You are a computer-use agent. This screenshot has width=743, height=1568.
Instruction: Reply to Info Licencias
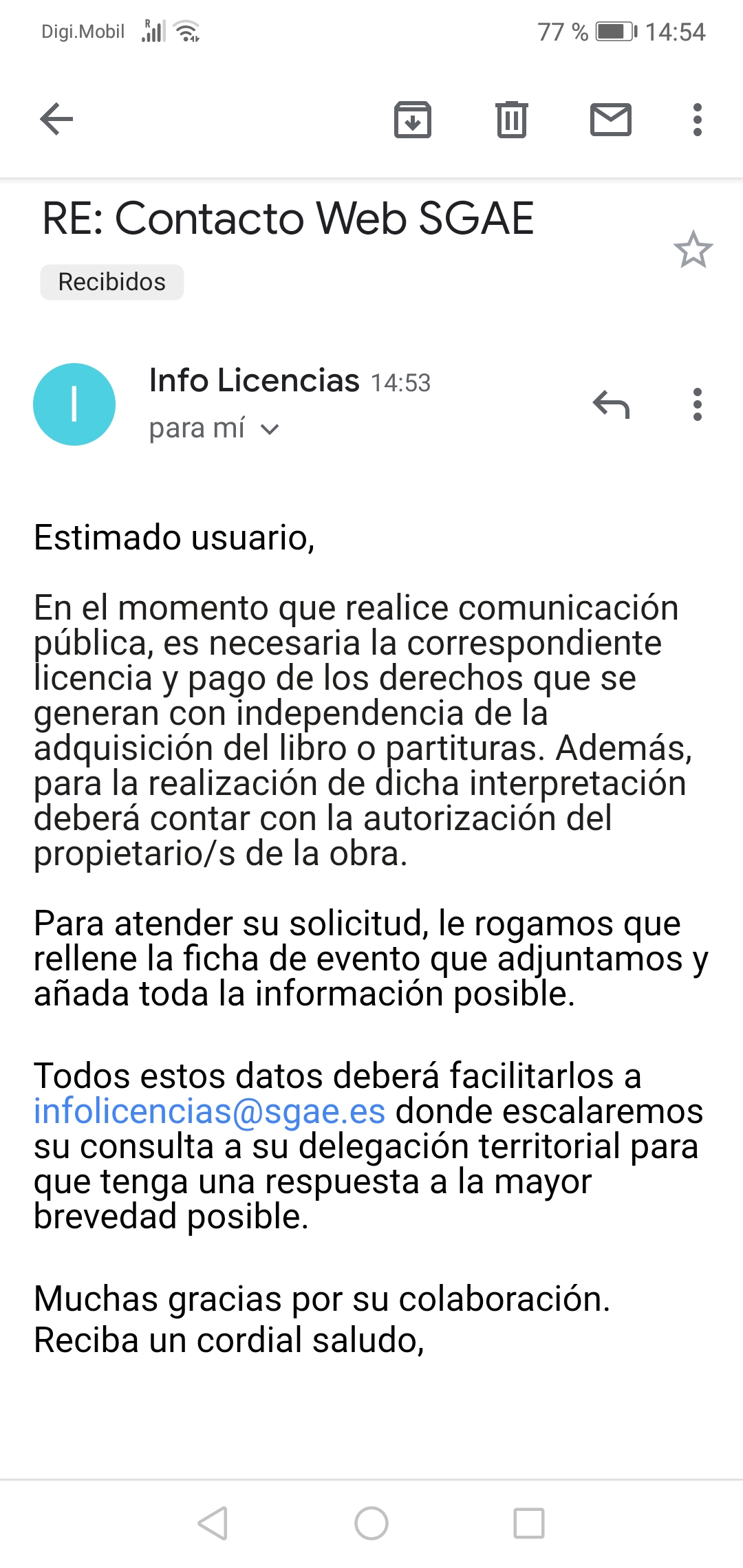[x=611, y=404]
